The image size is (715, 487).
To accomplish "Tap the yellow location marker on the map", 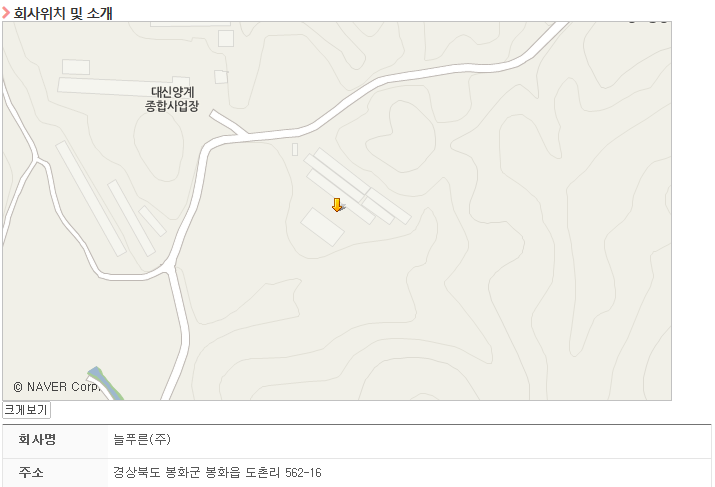I will pyautogui.click(x=337, y=205).
